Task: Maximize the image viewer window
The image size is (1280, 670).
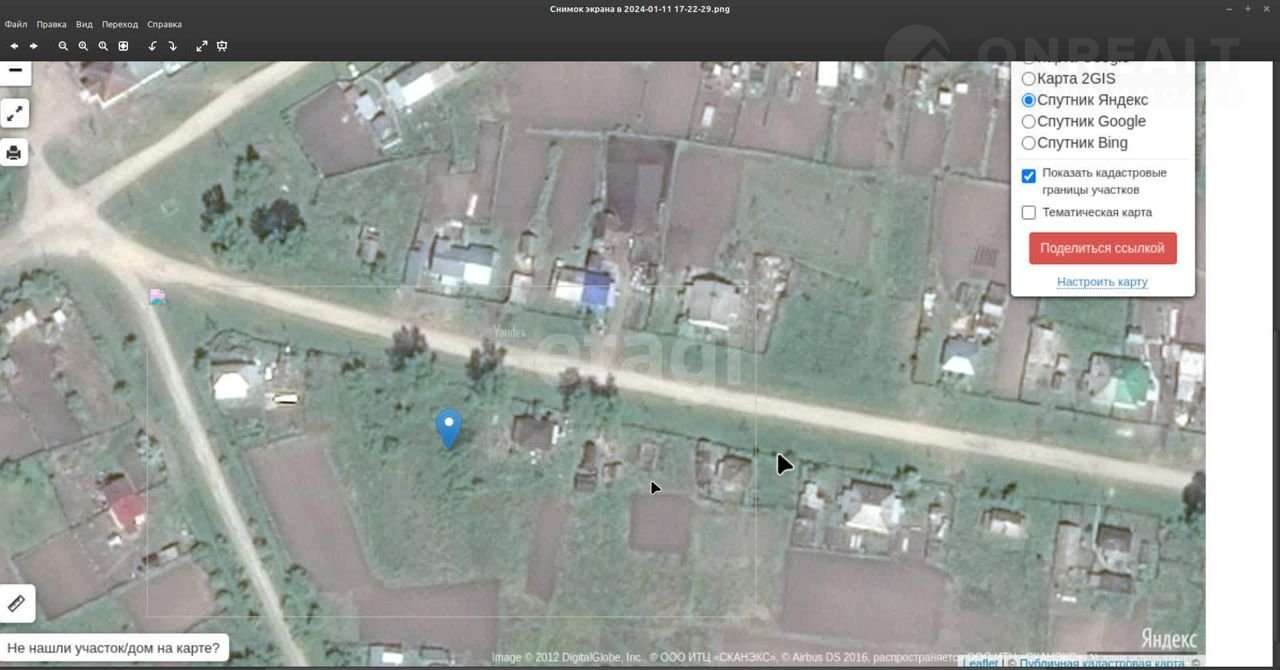Action: tap(1248, 9)
